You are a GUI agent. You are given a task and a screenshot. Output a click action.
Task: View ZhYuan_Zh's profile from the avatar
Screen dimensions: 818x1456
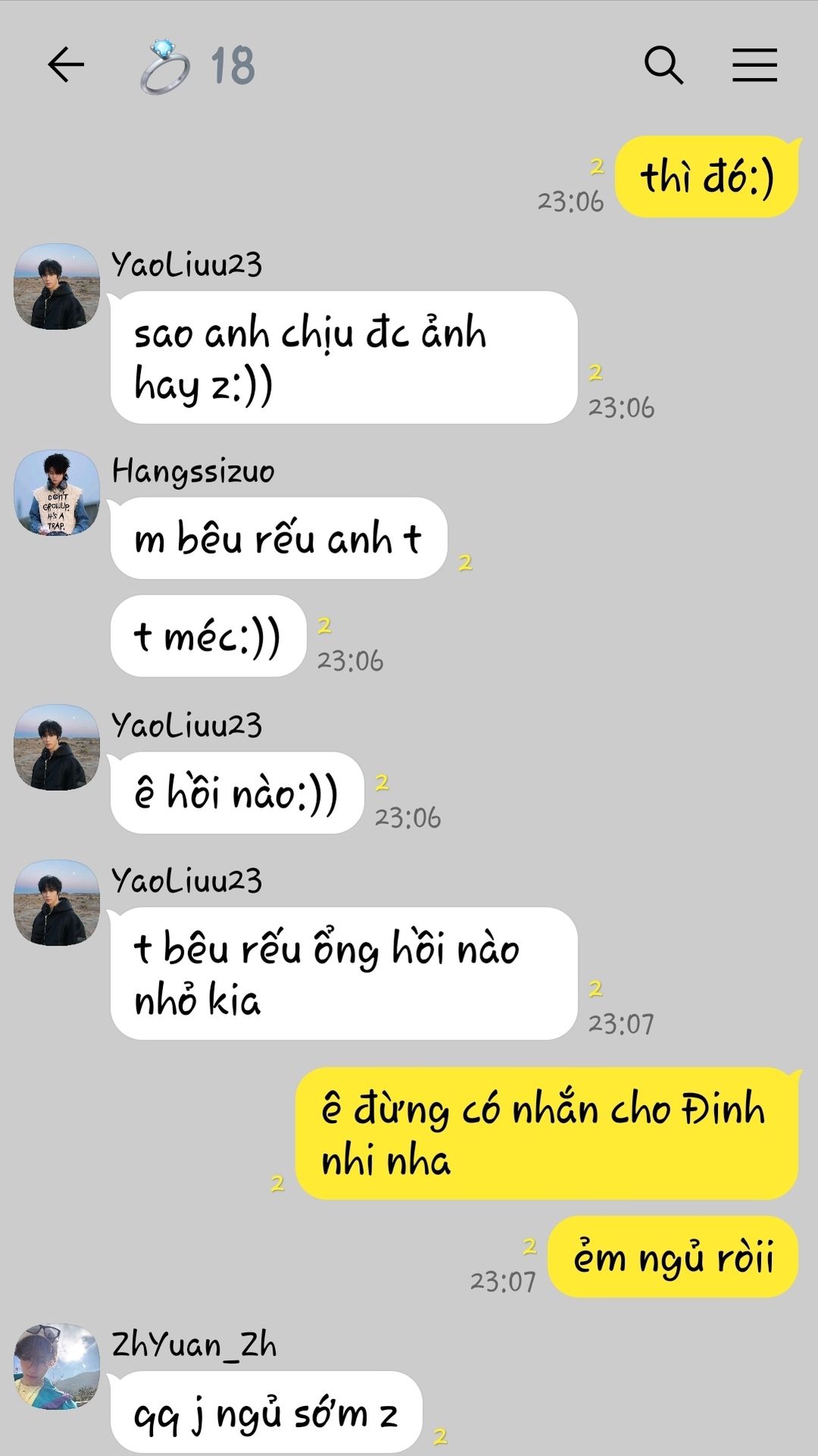pyautogui.click(x=57, y=1367)
